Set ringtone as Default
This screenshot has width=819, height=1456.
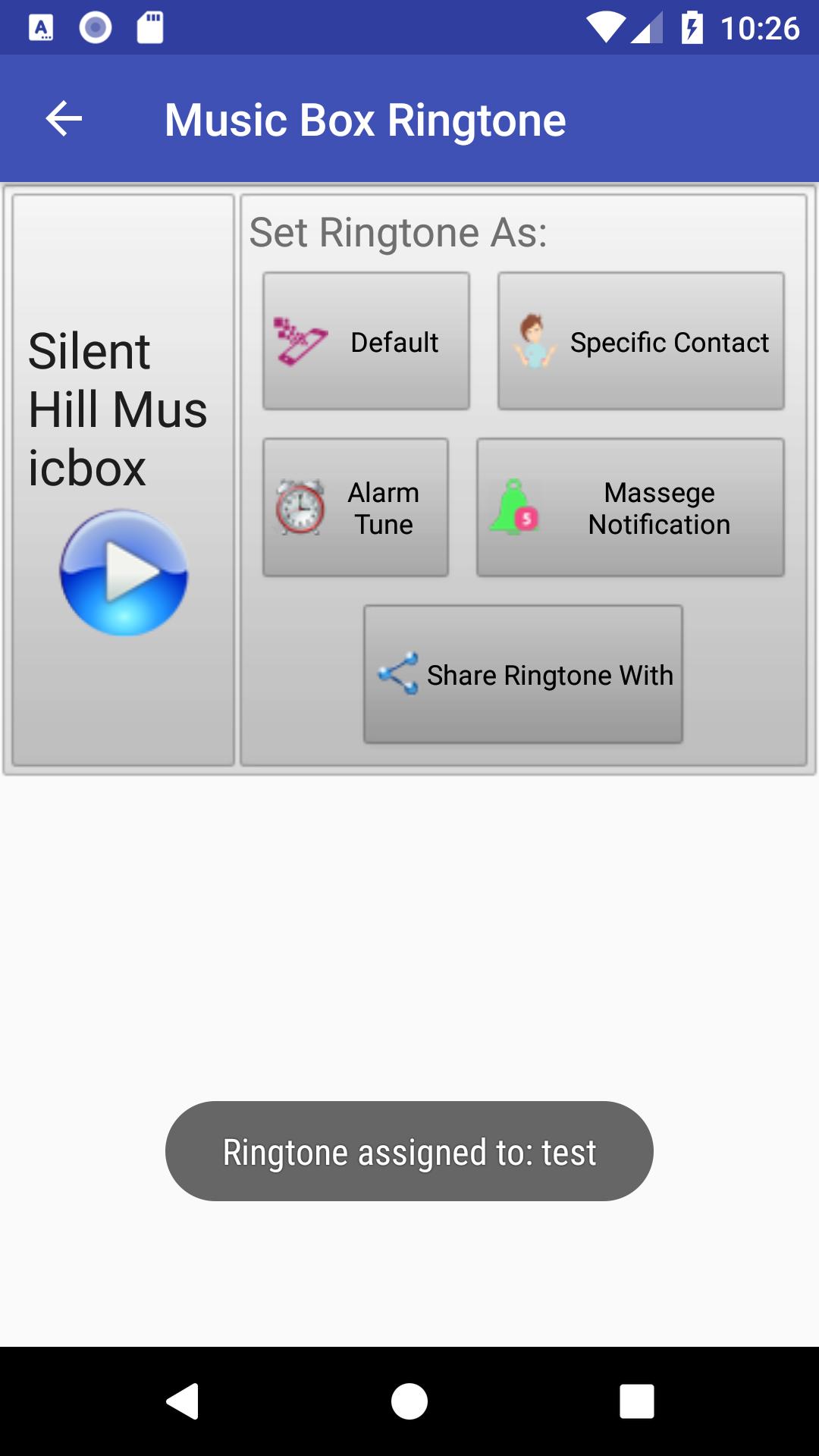click(366, 341)
